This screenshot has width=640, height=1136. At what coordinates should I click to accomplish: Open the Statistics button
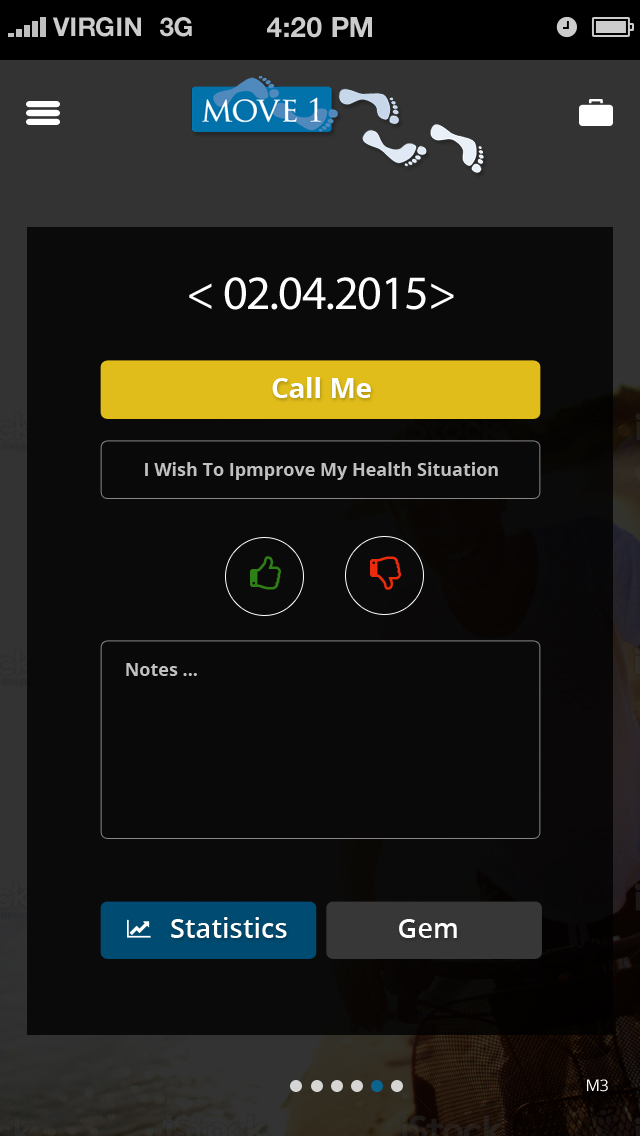coord(208,930)
